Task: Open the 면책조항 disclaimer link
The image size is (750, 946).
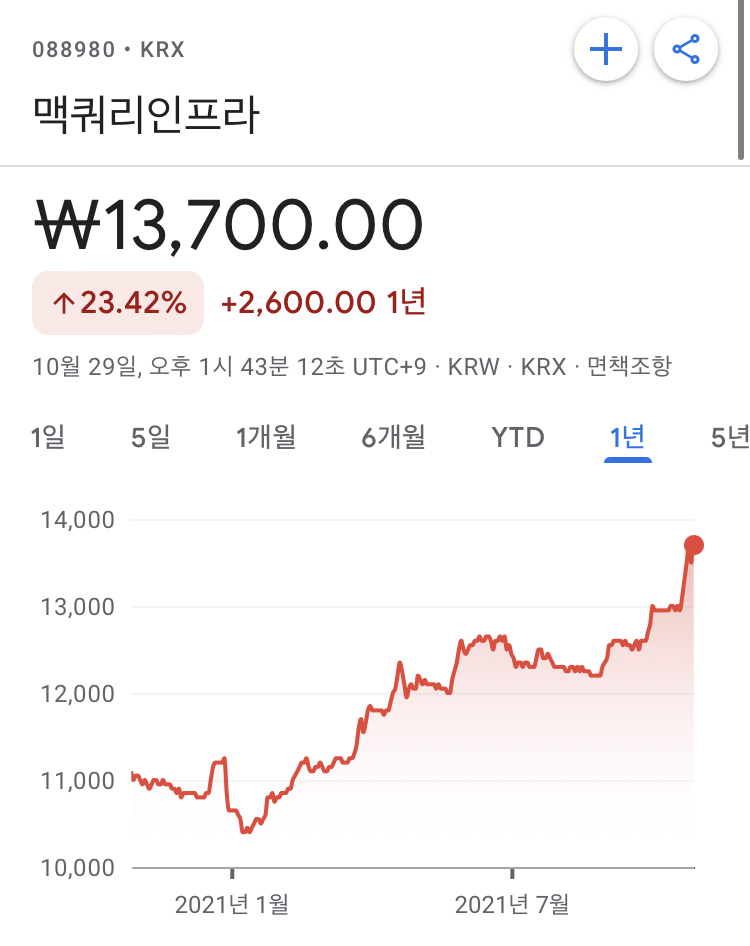Action: 629,366
